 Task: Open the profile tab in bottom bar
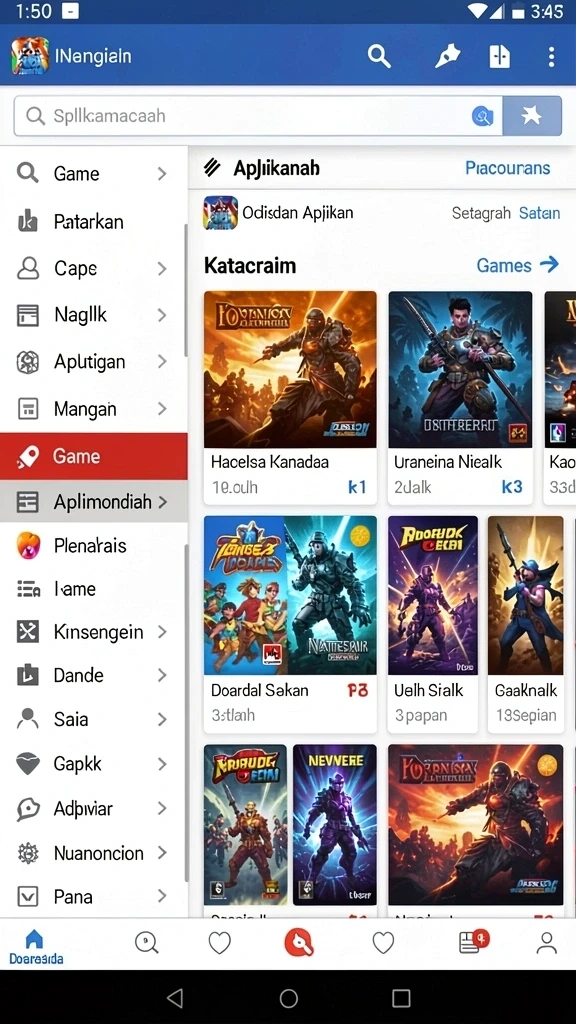tap(546, 943)
